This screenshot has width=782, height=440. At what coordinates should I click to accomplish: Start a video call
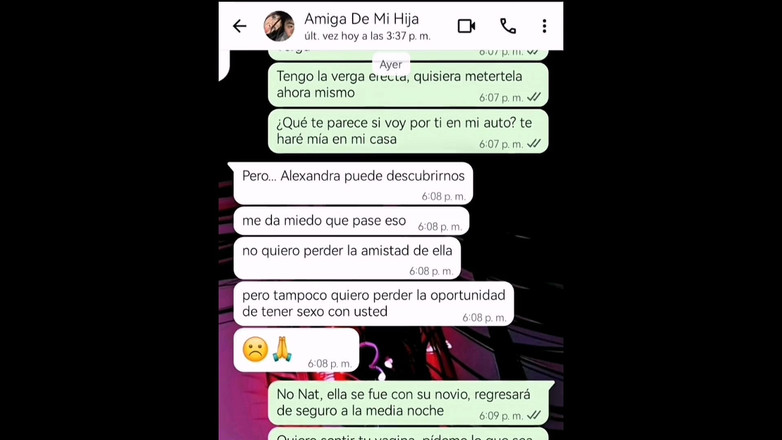[x=466, y=26]
